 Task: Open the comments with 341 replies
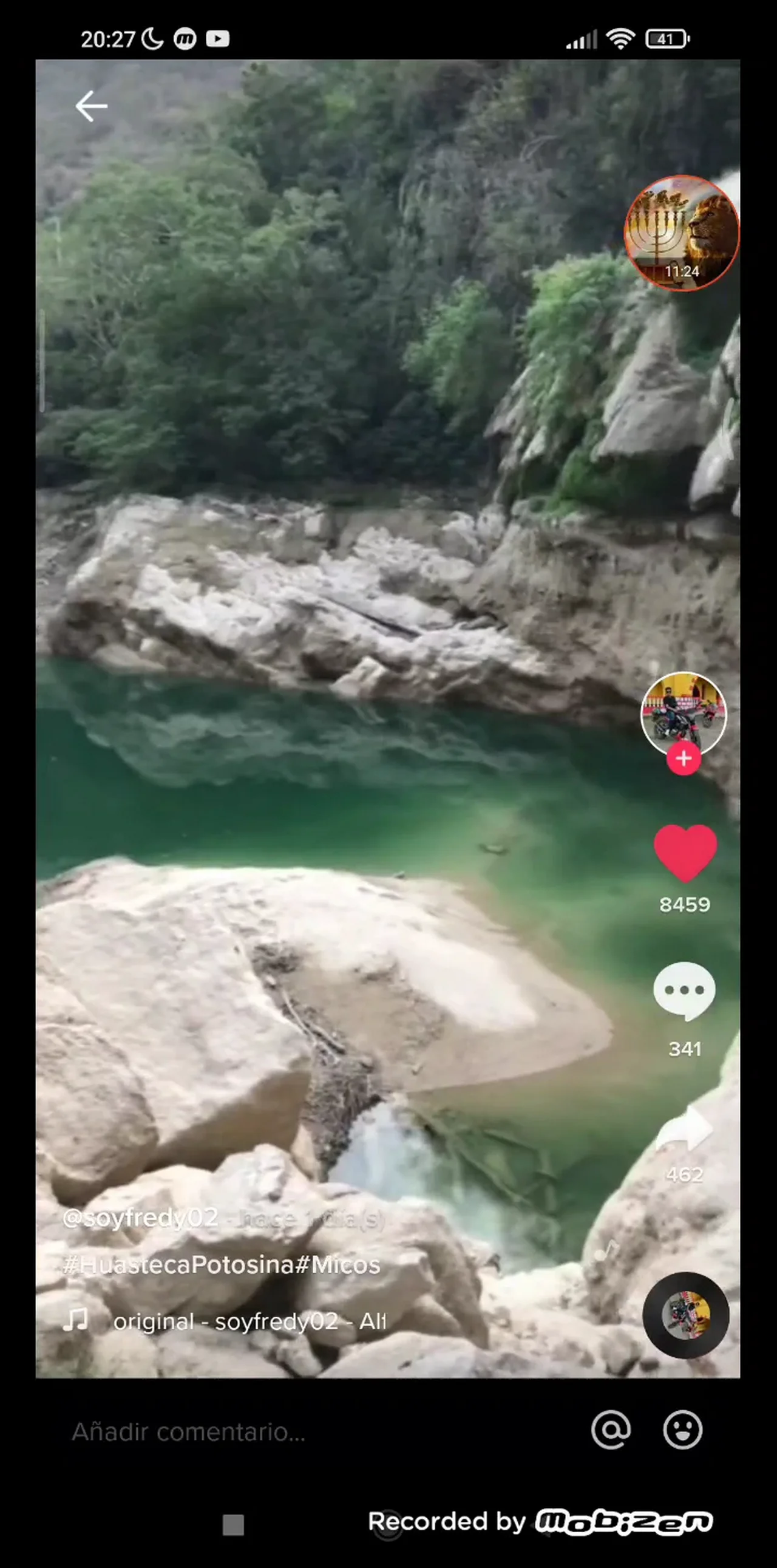point(685,990)
